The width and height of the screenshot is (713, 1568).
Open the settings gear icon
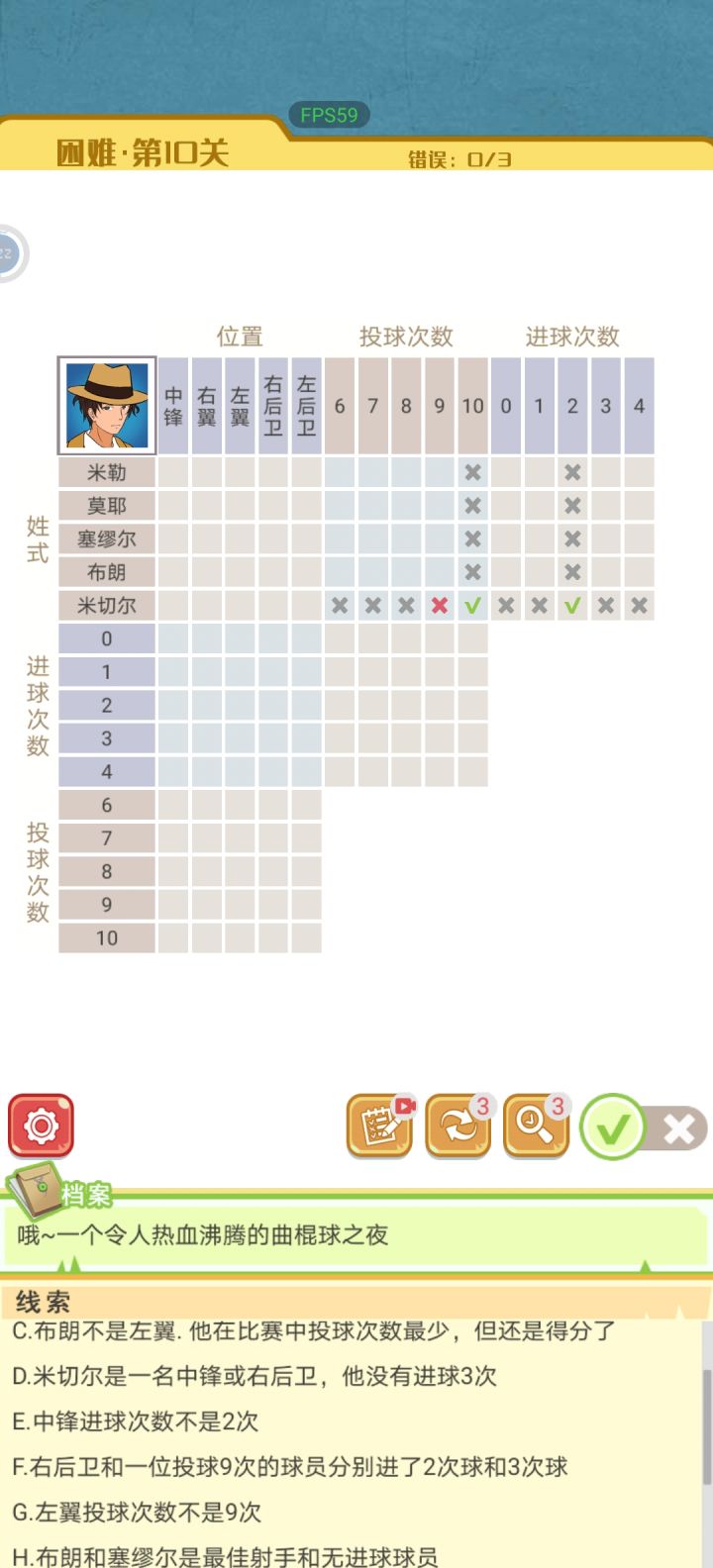(x=40, y=1126)
